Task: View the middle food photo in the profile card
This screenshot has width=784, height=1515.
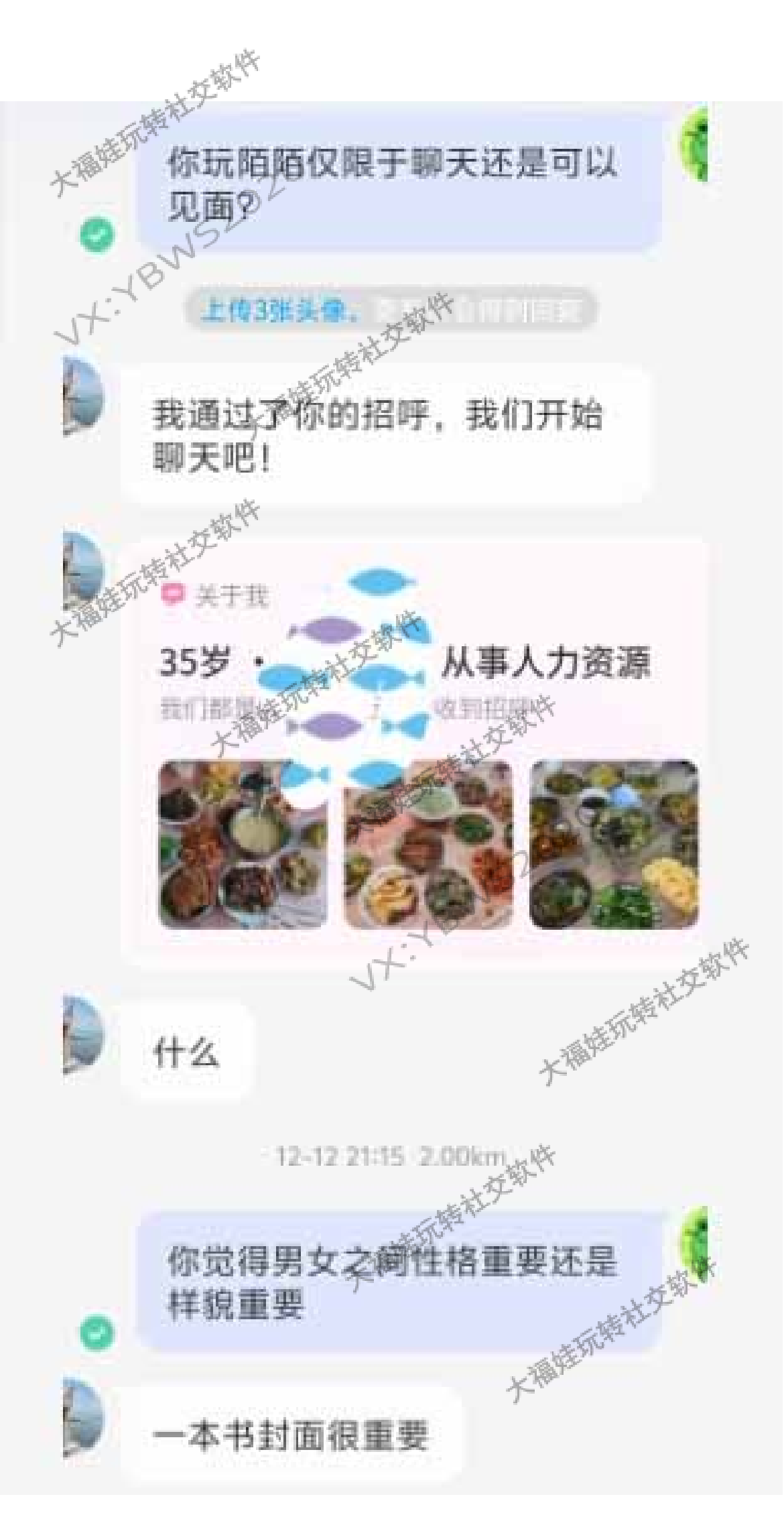Action: (x=428, y=844)
